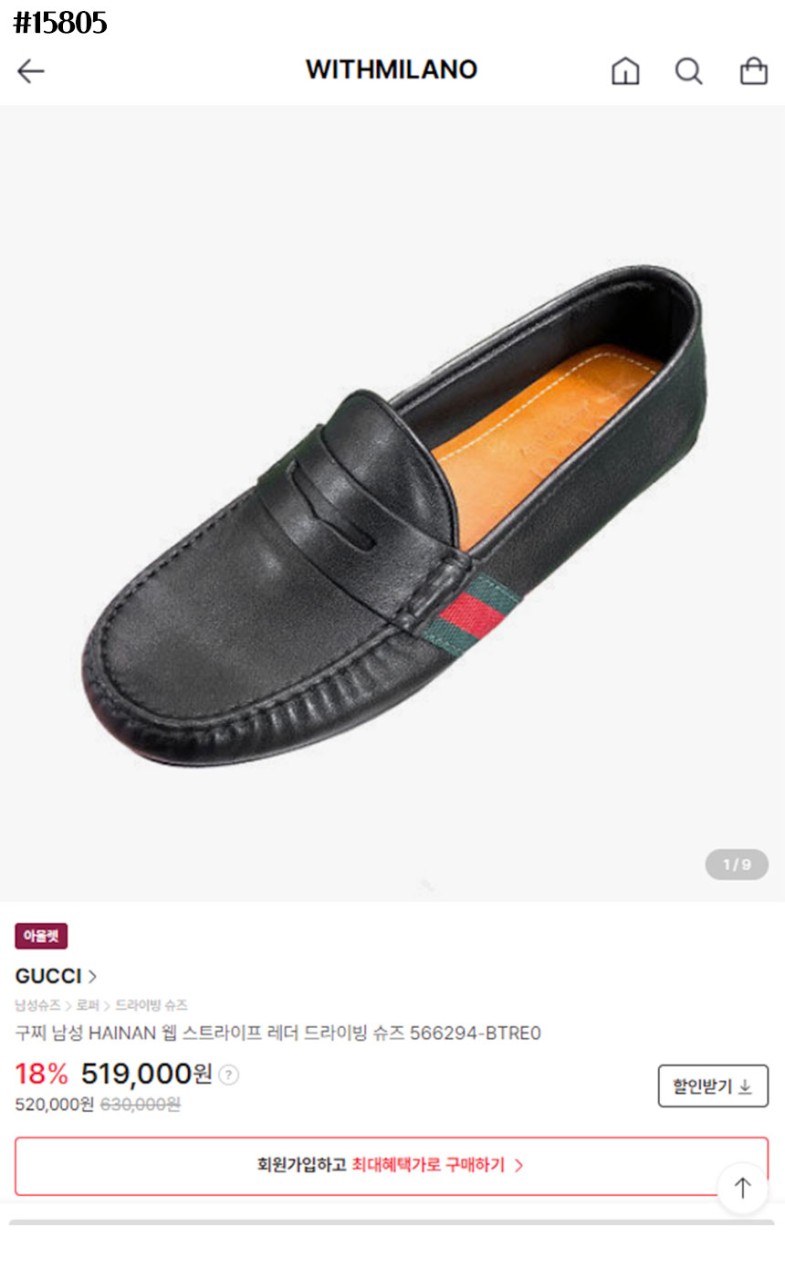Image resolution: width=785 pixels, height=1280 pixels.
Task: Open the 드라이빙 슈즈 breadcrumb category
Action: pyautogui.click(x=151, y=1005)
